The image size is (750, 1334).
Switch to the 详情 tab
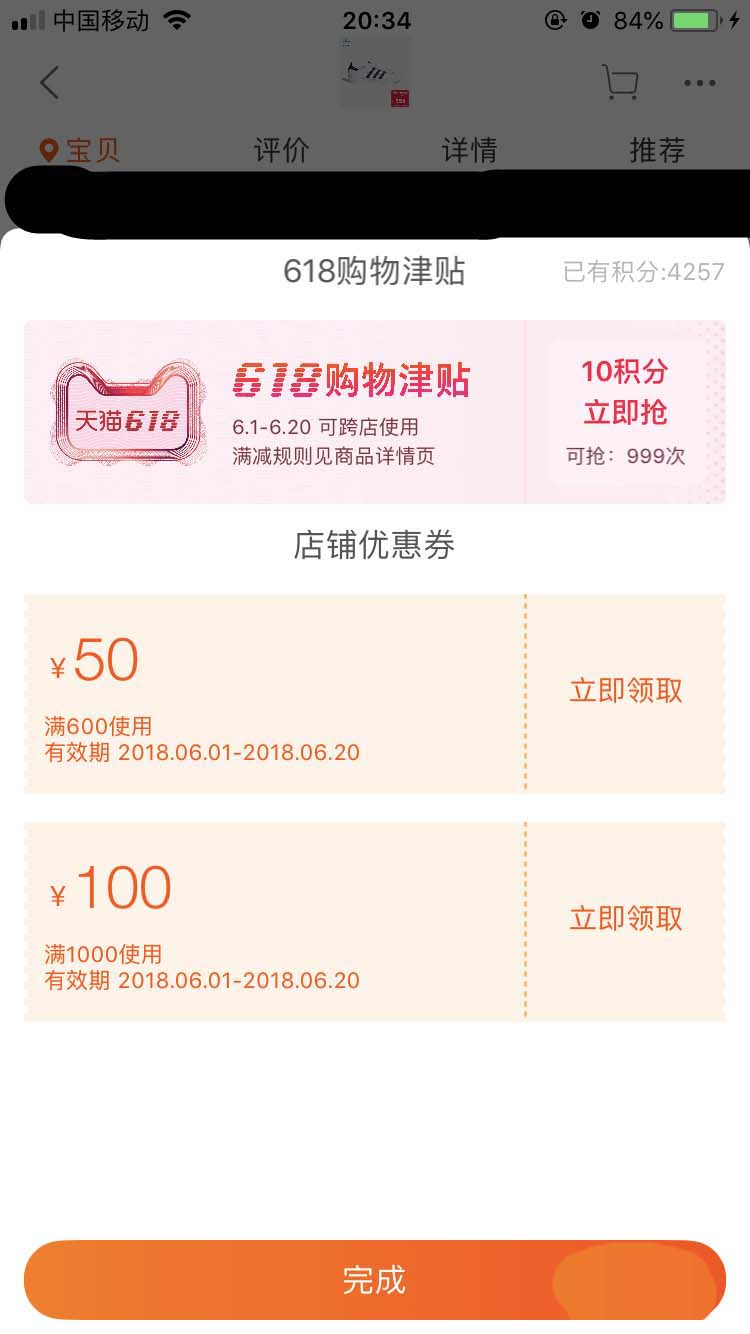pos(469,151)
